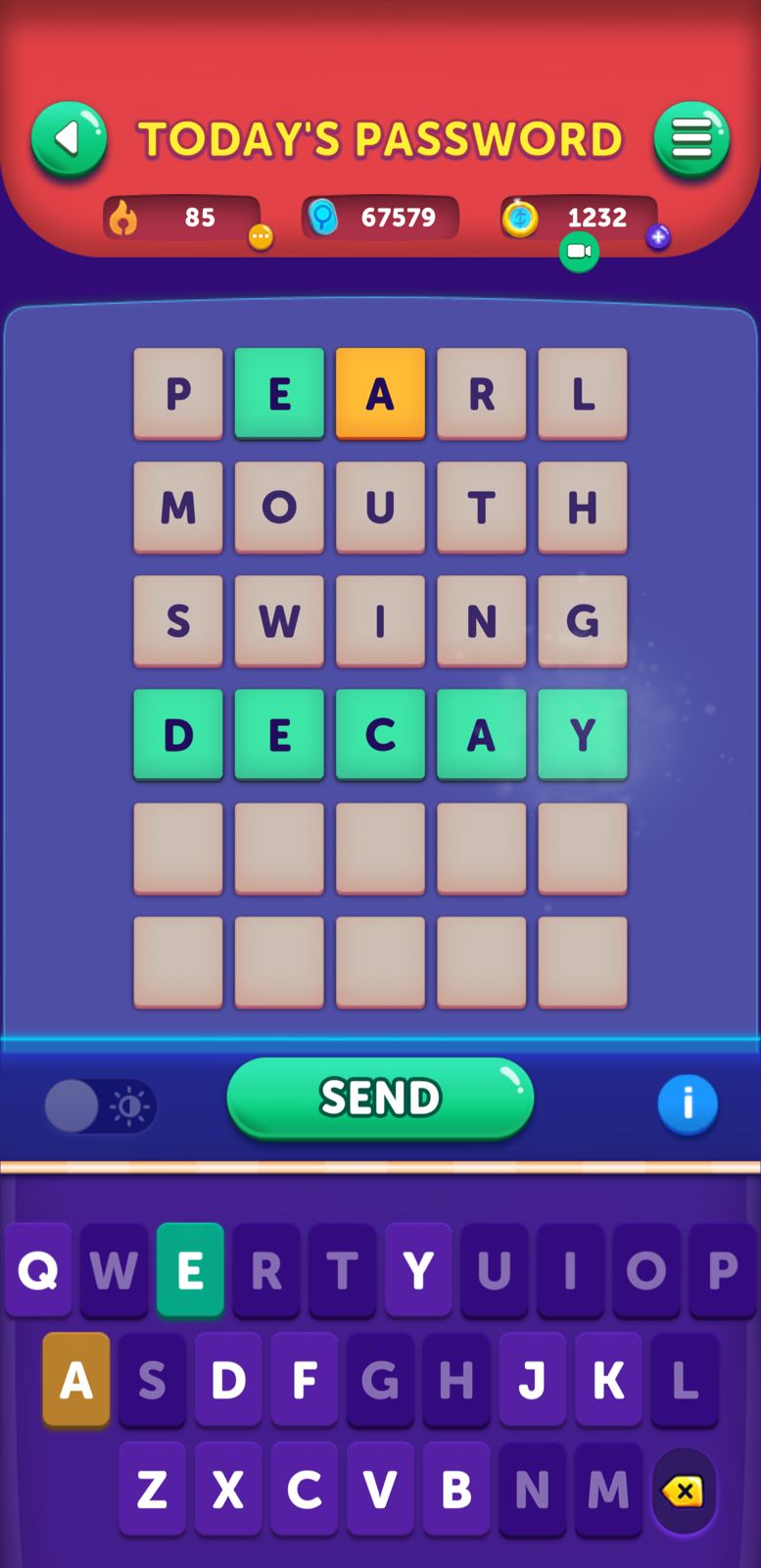
Task: Select the orange A key
Action: 76,1381
